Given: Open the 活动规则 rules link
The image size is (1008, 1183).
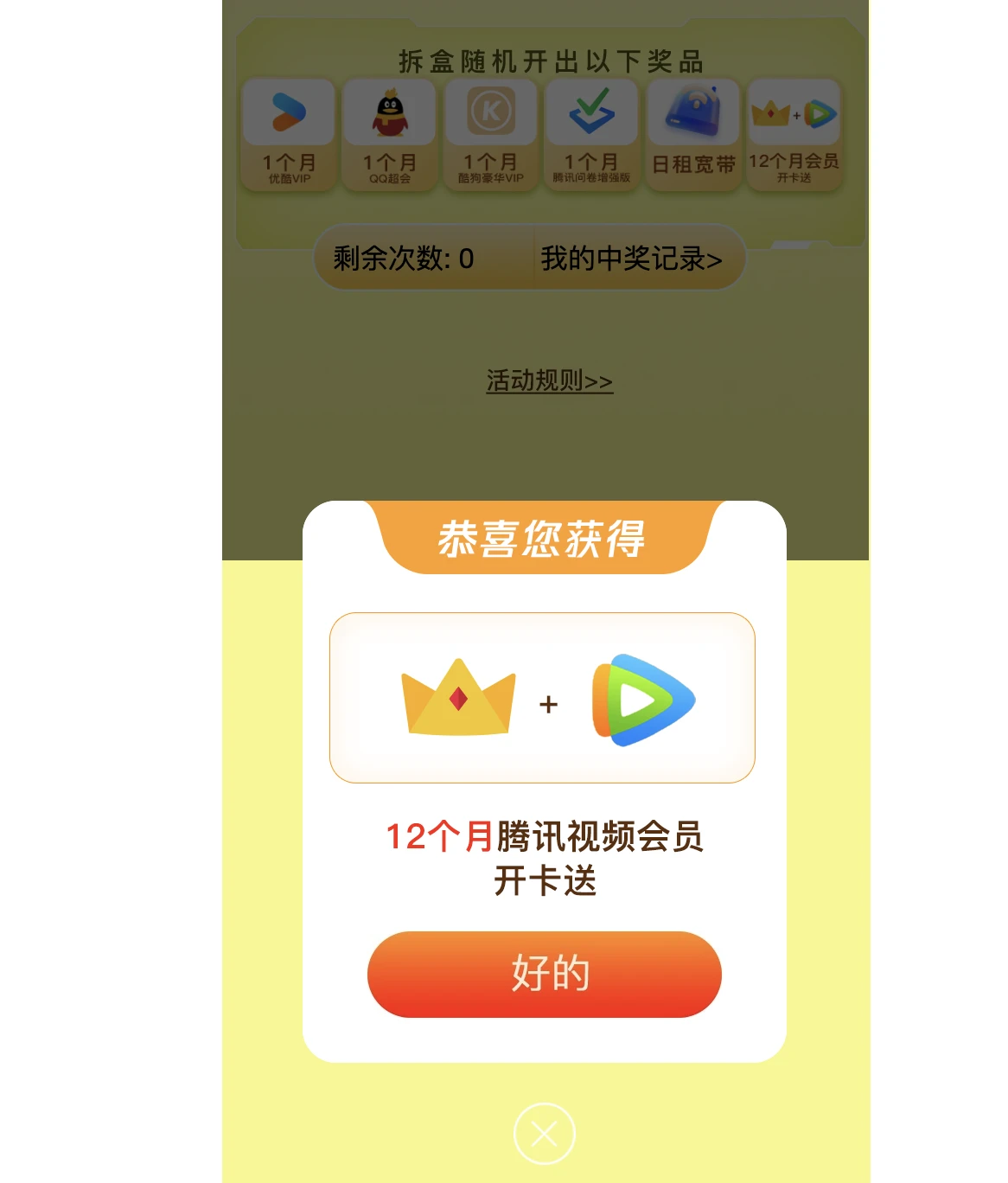Looking at the screenshot, I should point(549,380).
